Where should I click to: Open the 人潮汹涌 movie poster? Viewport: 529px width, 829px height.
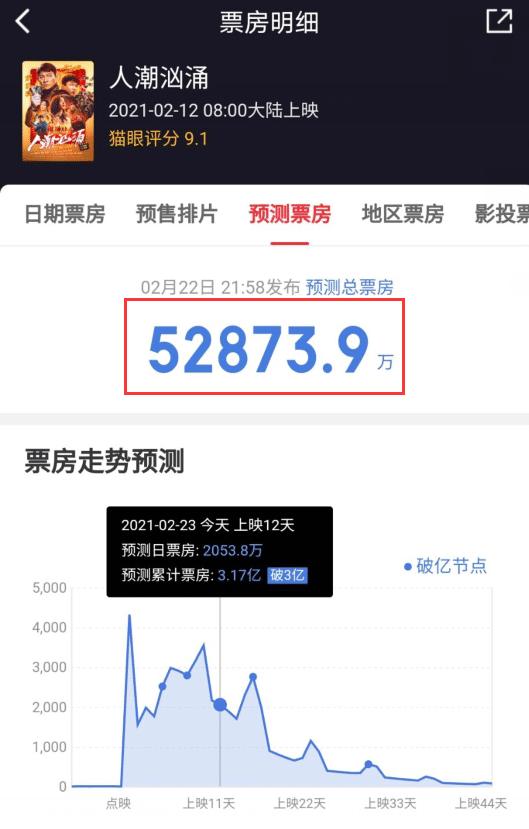tap(58, 111)
